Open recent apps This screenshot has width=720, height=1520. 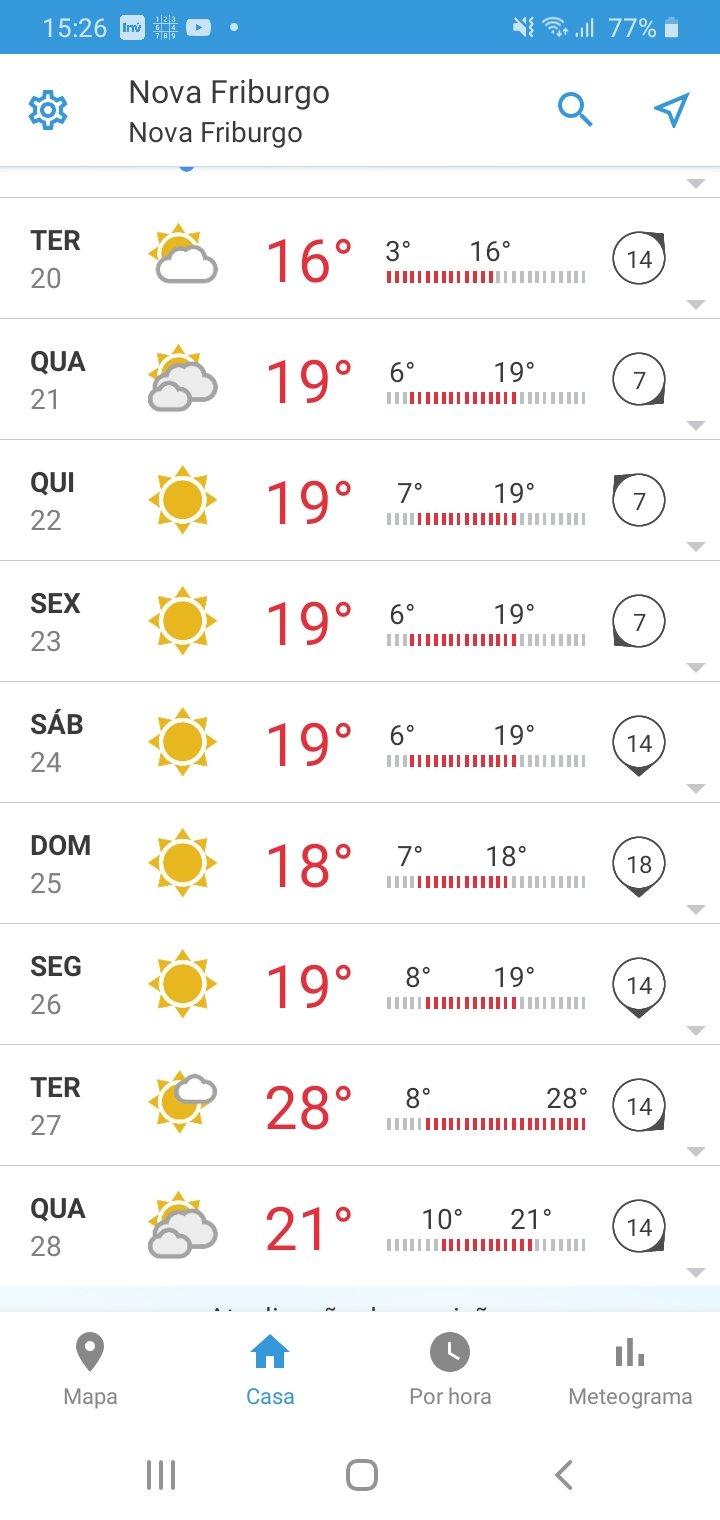click(x=161, y=1474)
